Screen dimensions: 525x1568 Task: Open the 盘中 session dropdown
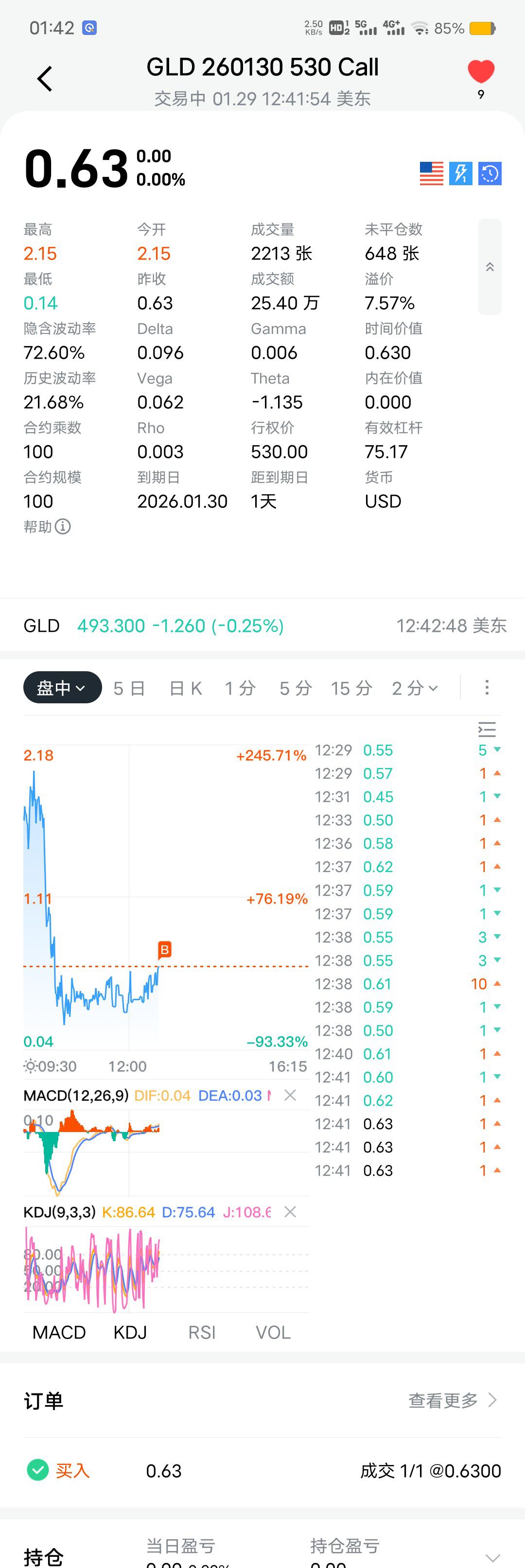pos(62,688)
